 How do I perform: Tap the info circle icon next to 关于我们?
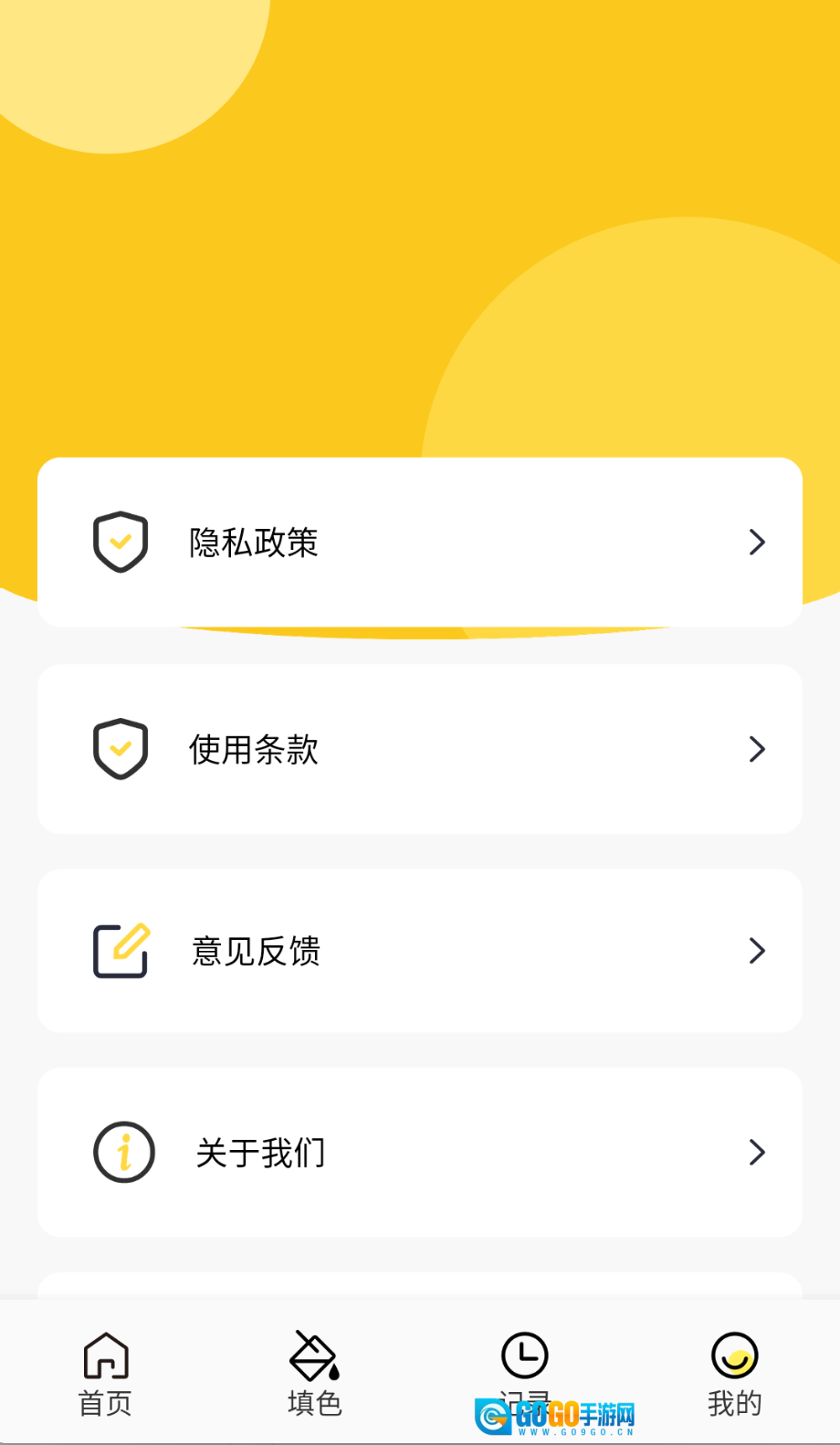coord(124,1152)
